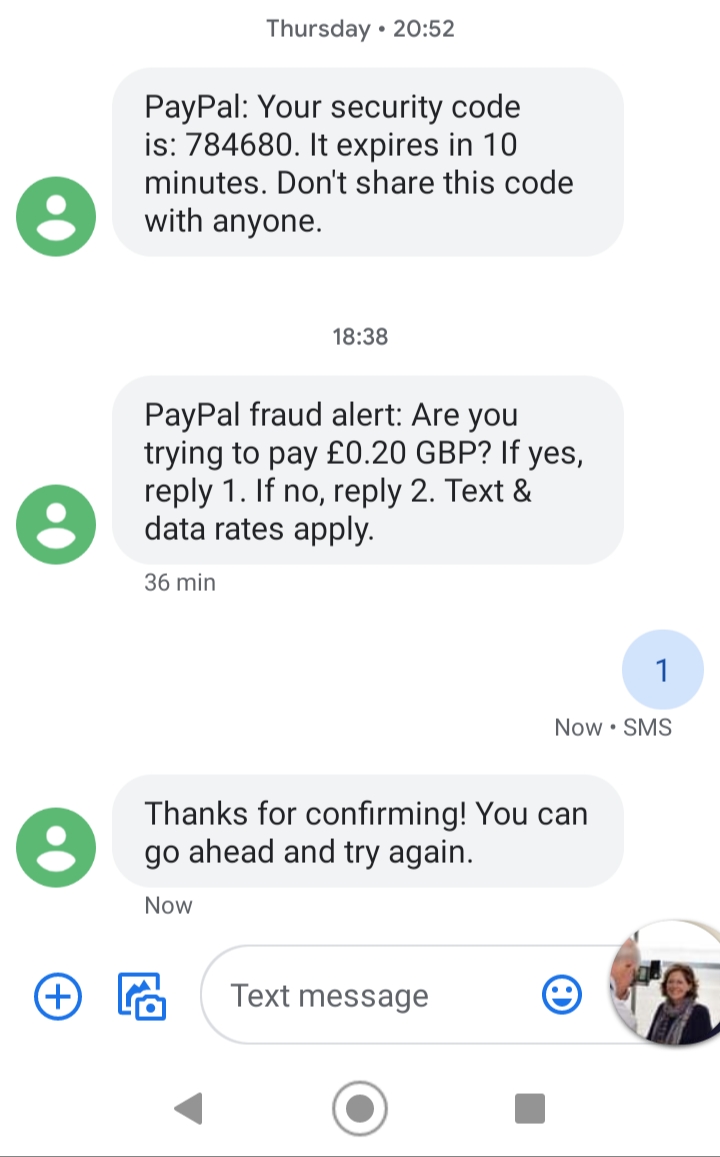720x1157 pixels.
Task: Go back with the system back button
Action: pyautogui.click(x=189, y=1108)
